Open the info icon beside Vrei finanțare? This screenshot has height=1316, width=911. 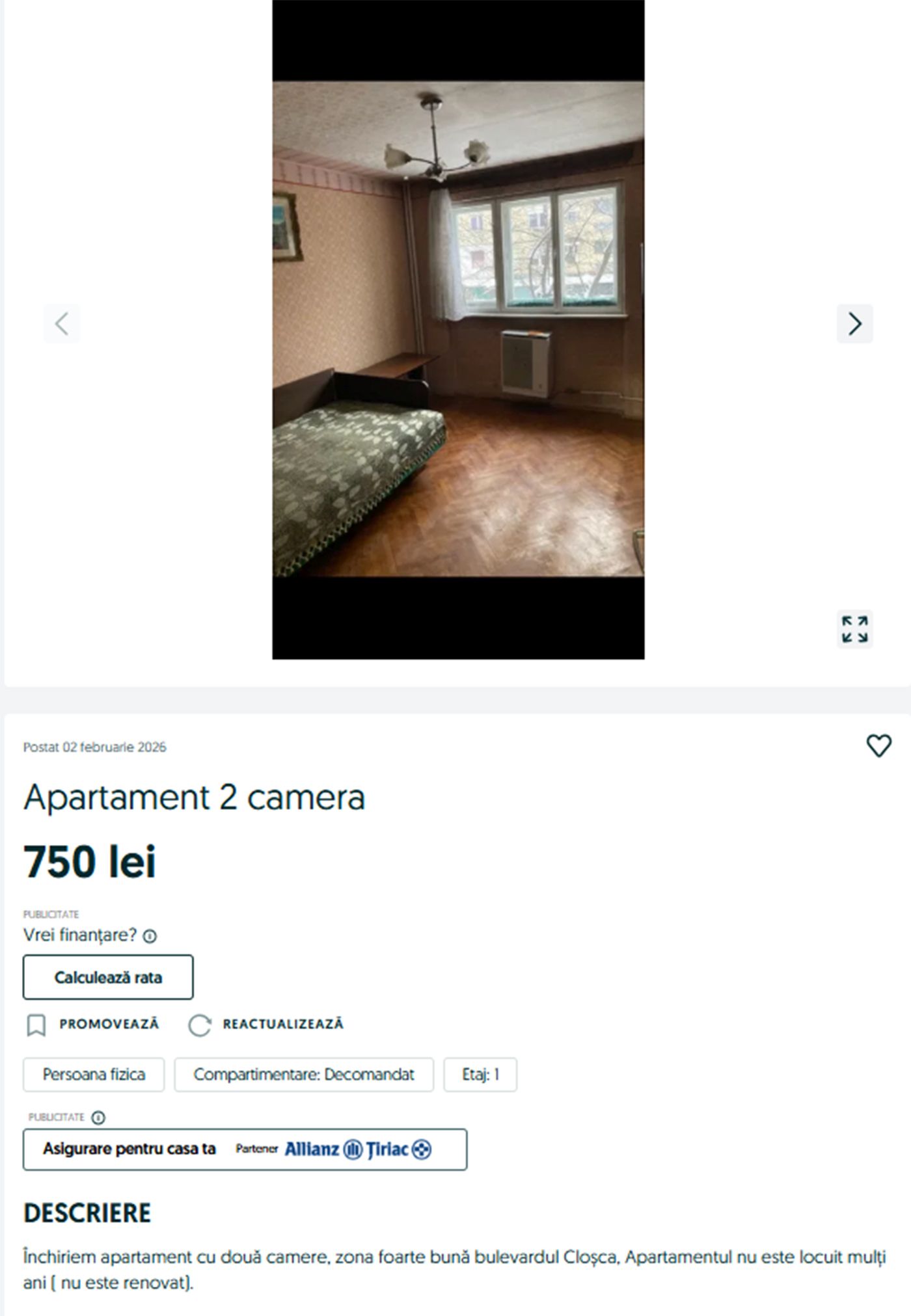click(x=150, y=936)
